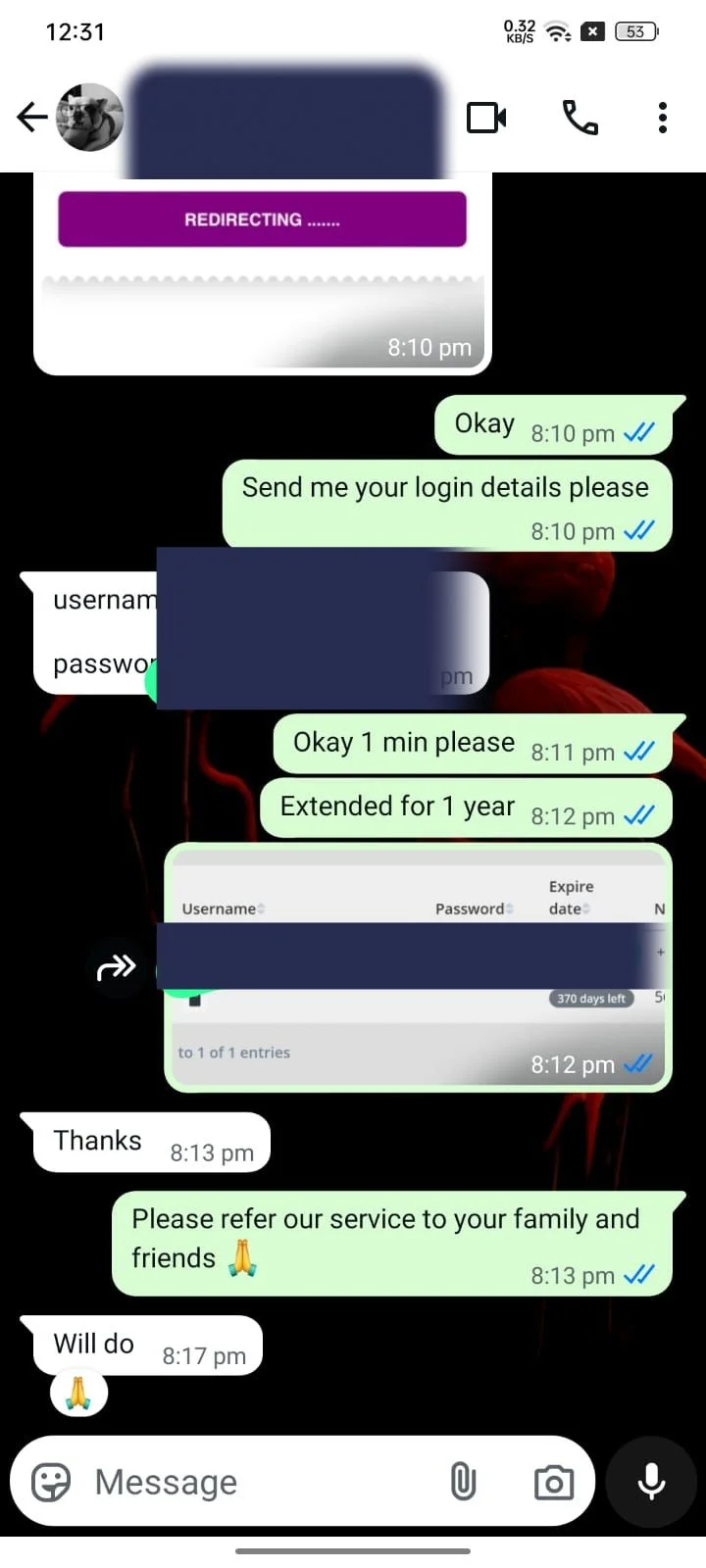Screen dimensions: 706x1568
Task: Open the overflow menu
Action: (x=663, y=118)
